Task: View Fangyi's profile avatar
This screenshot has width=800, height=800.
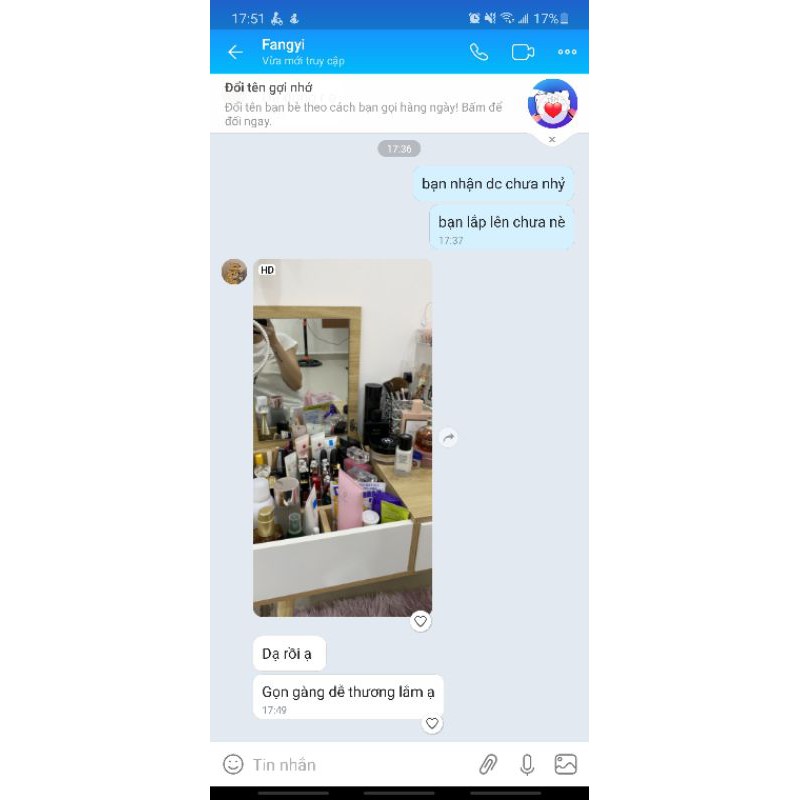Action: [x=234, y=272]
